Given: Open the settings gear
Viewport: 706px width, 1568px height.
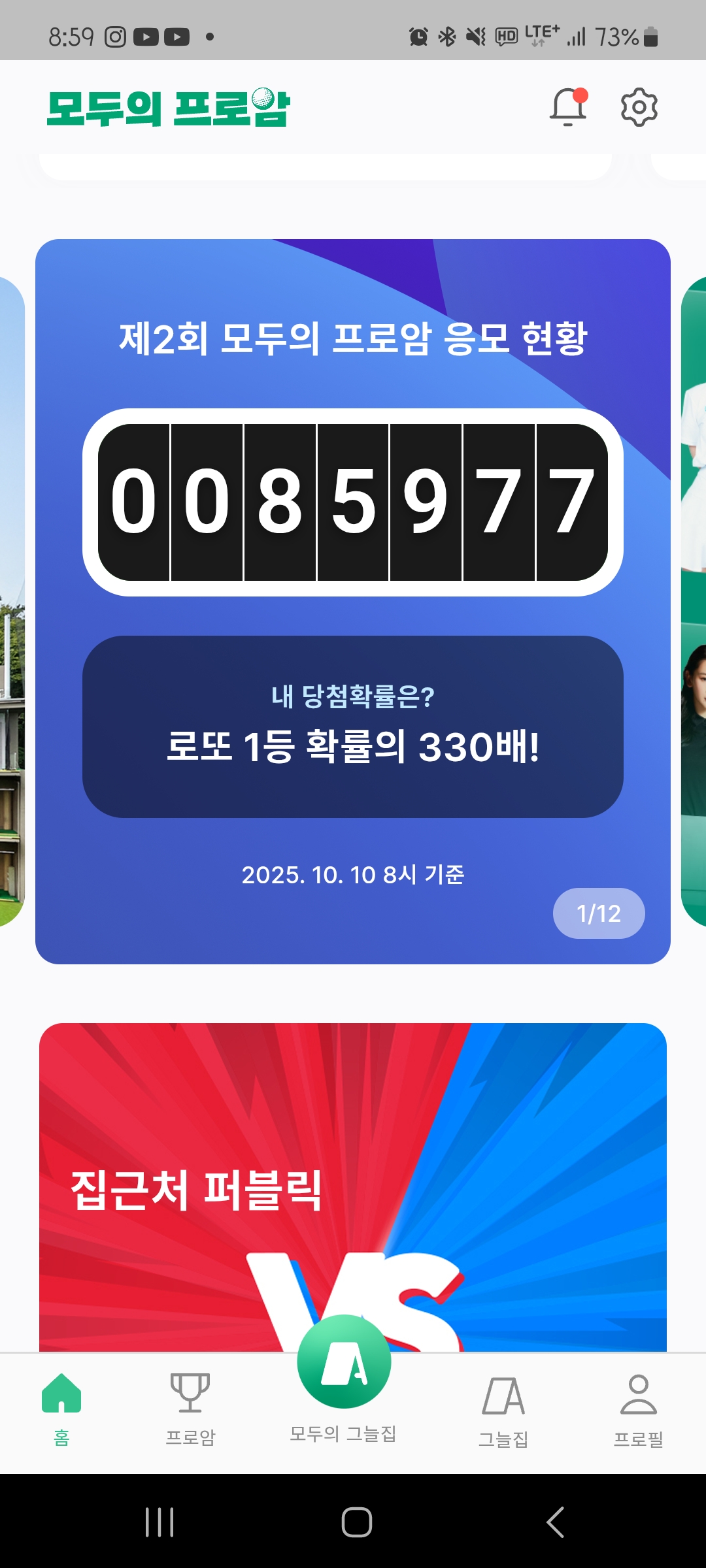Looking at the screenshot, I should 639,106.
